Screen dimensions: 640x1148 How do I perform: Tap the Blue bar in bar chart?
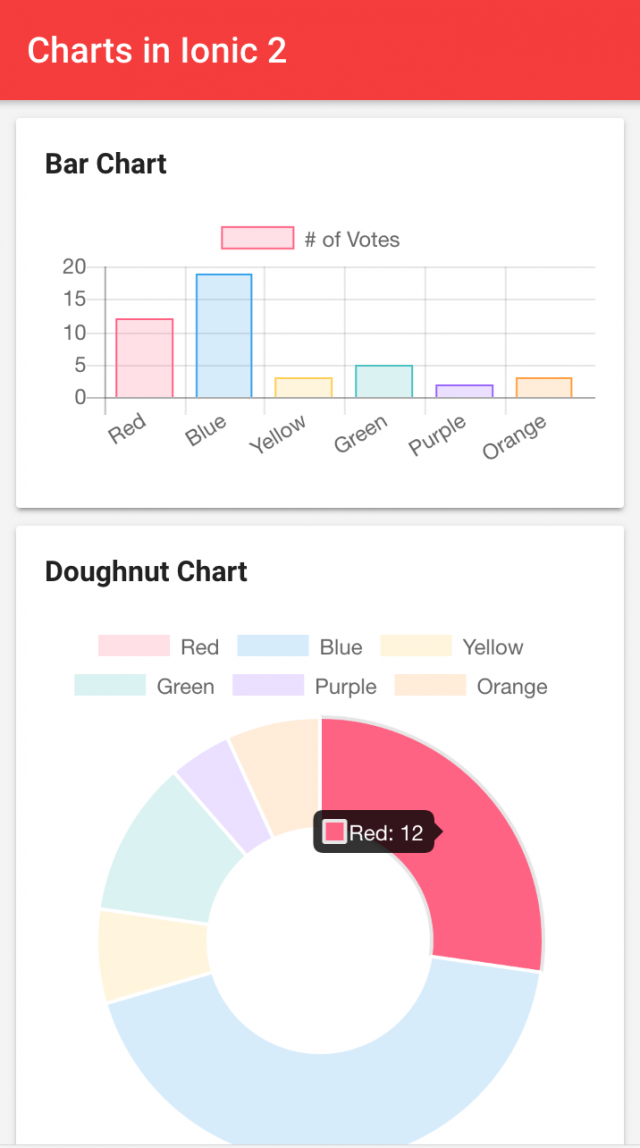[x=224, y=336]
